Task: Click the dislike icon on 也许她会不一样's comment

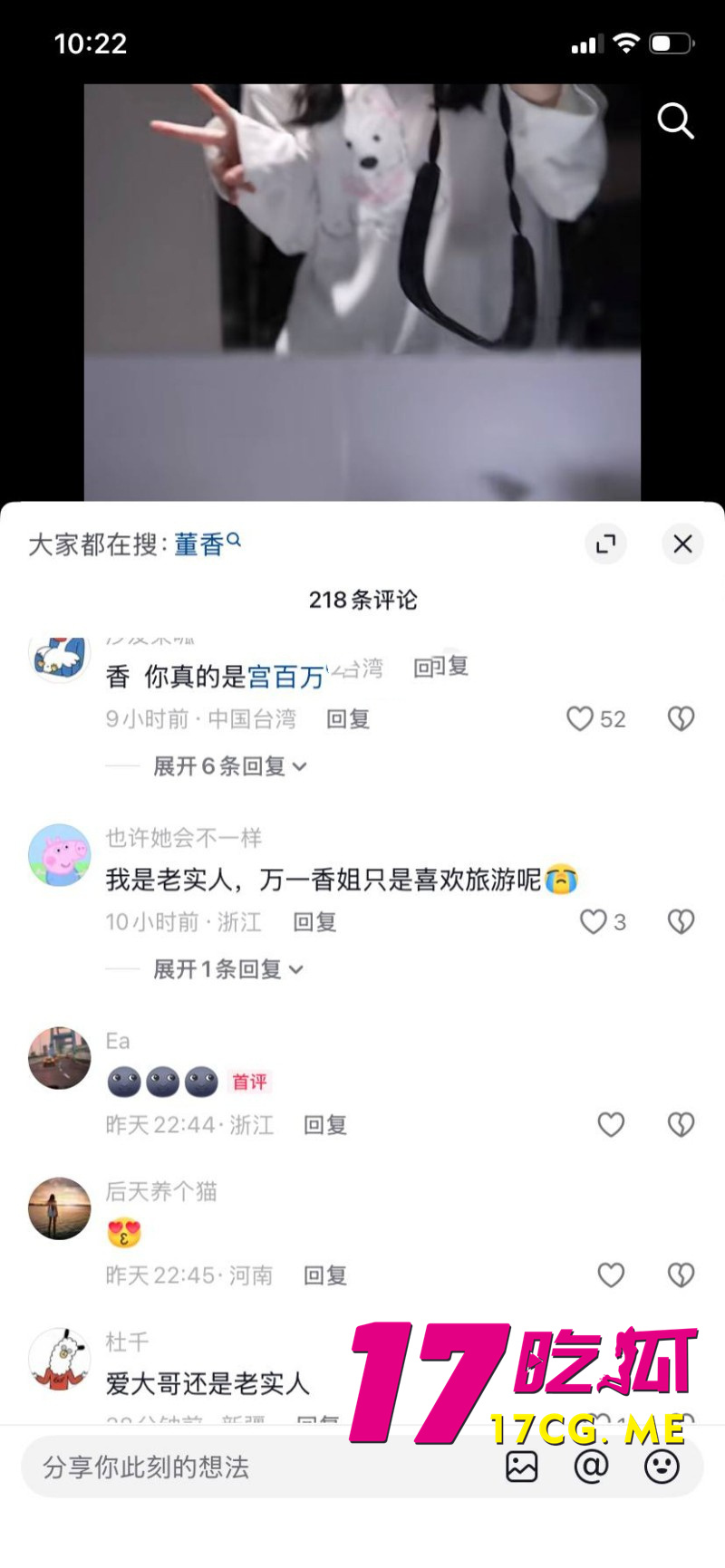Action: (681, 921)
